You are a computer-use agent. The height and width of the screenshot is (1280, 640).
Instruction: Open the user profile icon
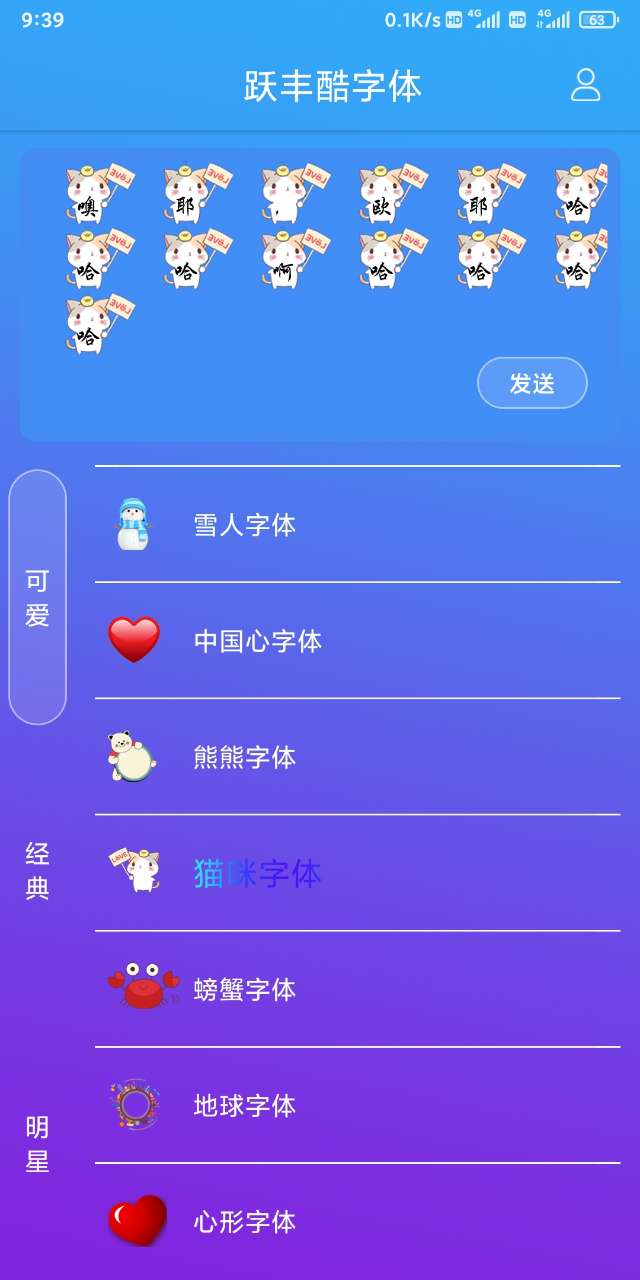point(585,85)
